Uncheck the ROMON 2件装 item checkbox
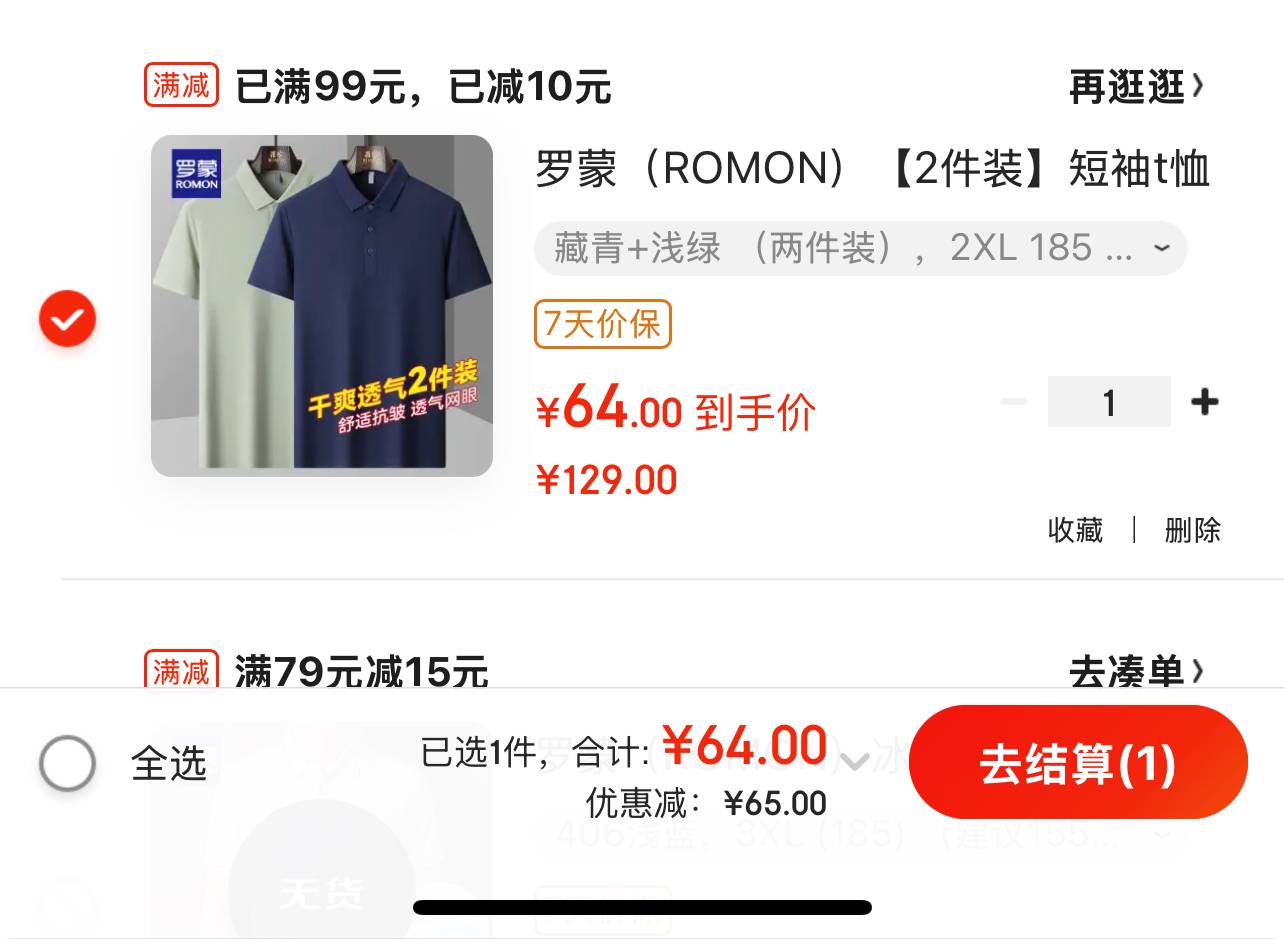 click(67, 319)
